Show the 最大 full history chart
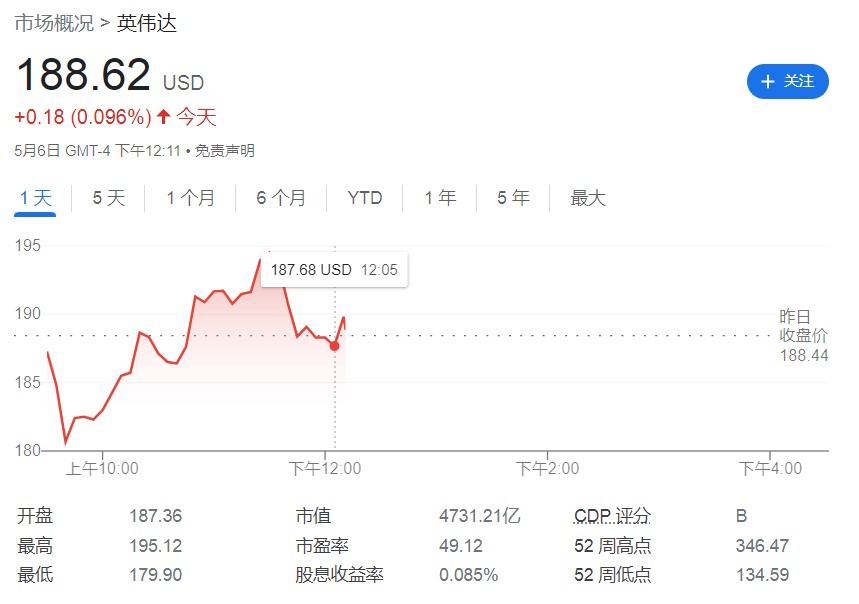 [x=588, y=198]
